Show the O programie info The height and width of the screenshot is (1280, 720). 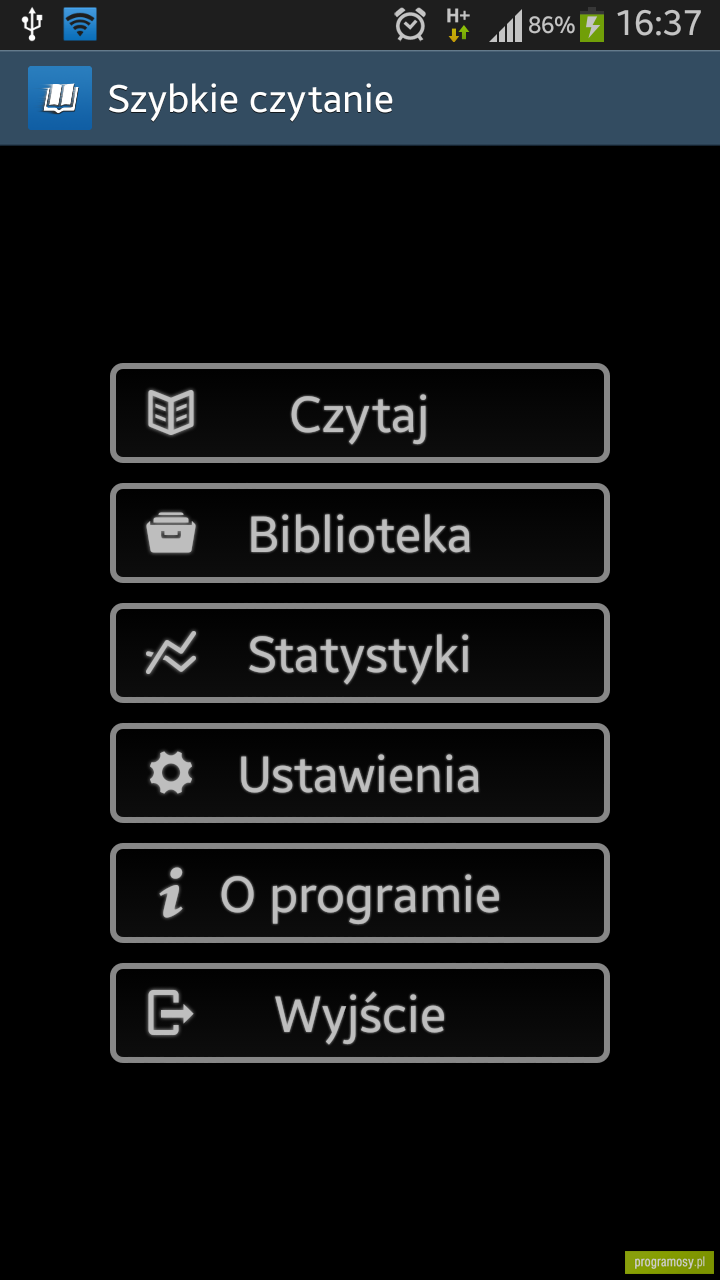[x=360, y=893]
